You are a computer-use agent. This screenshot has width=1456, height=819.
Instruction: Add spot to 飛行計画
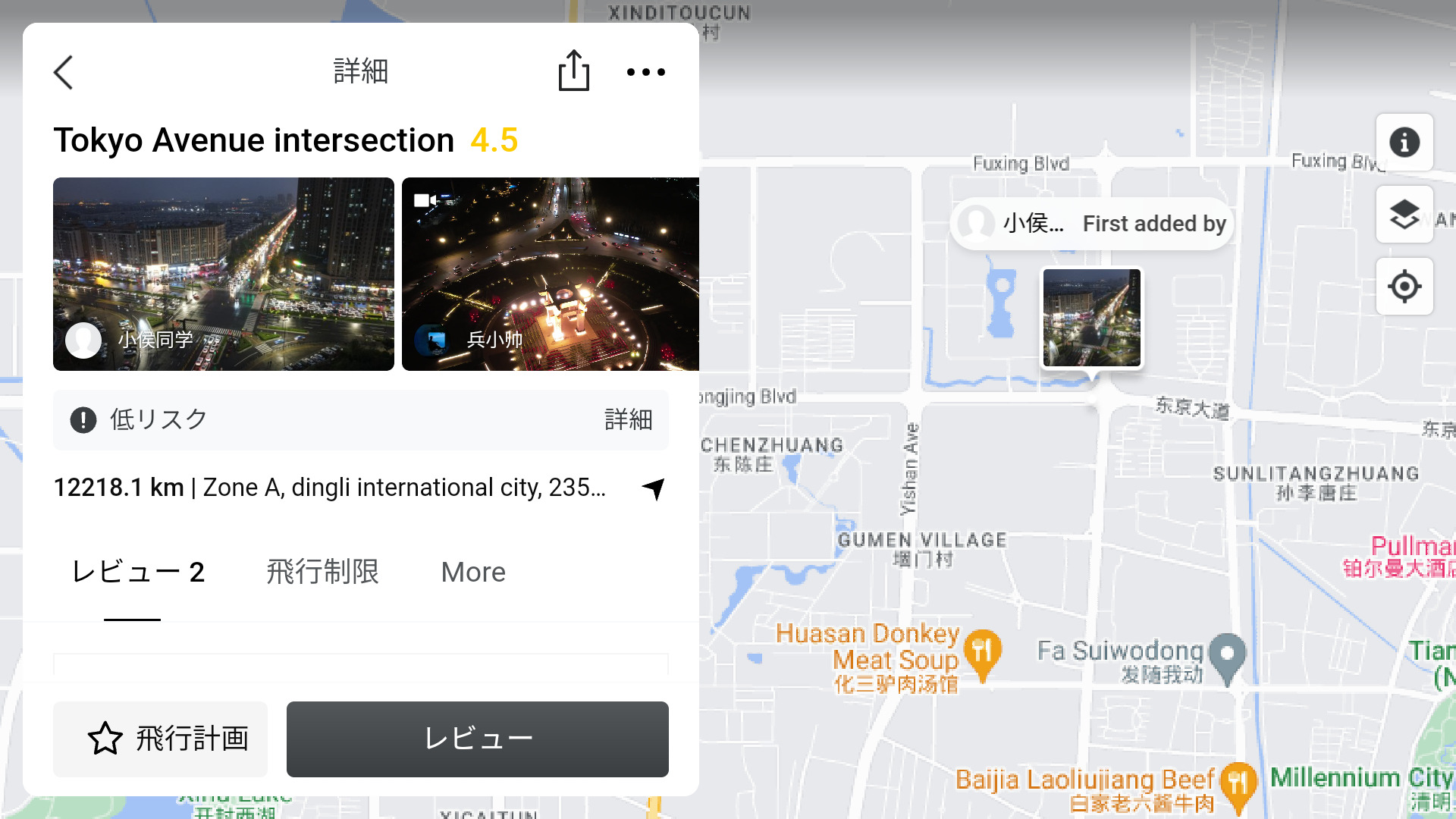pyautogui.click(x=160, y=739)
